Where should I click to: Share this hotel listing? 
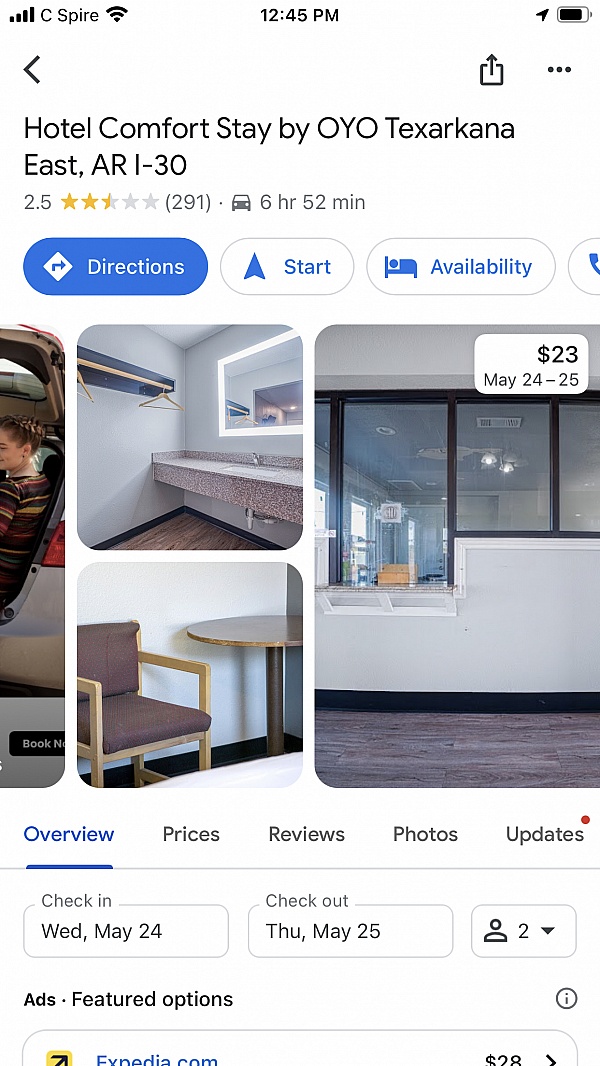pos(491,70)
